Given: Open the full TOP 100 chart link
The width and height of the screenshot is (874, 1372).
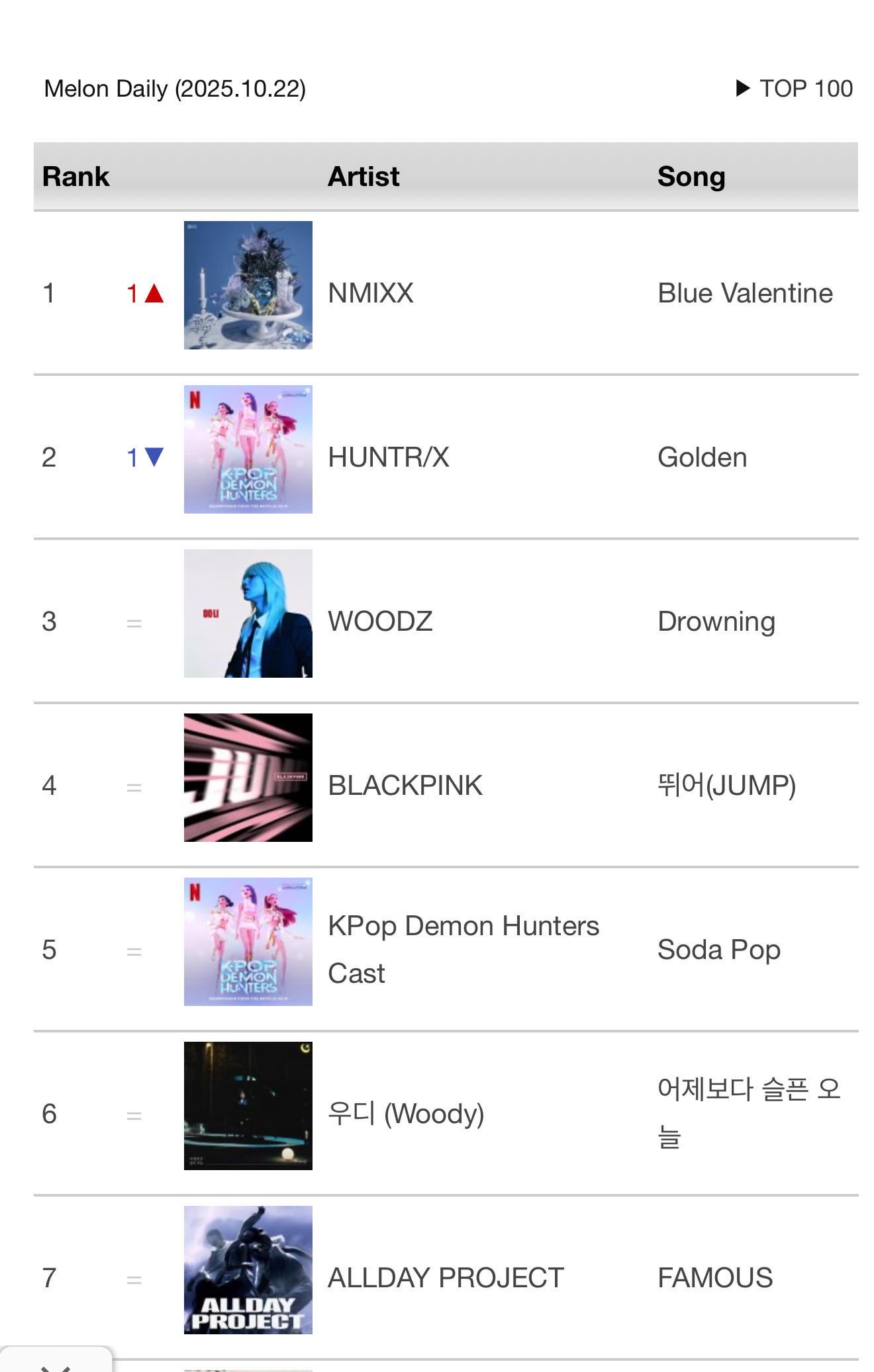Looking at the screenshot, I should click(795, 89).
